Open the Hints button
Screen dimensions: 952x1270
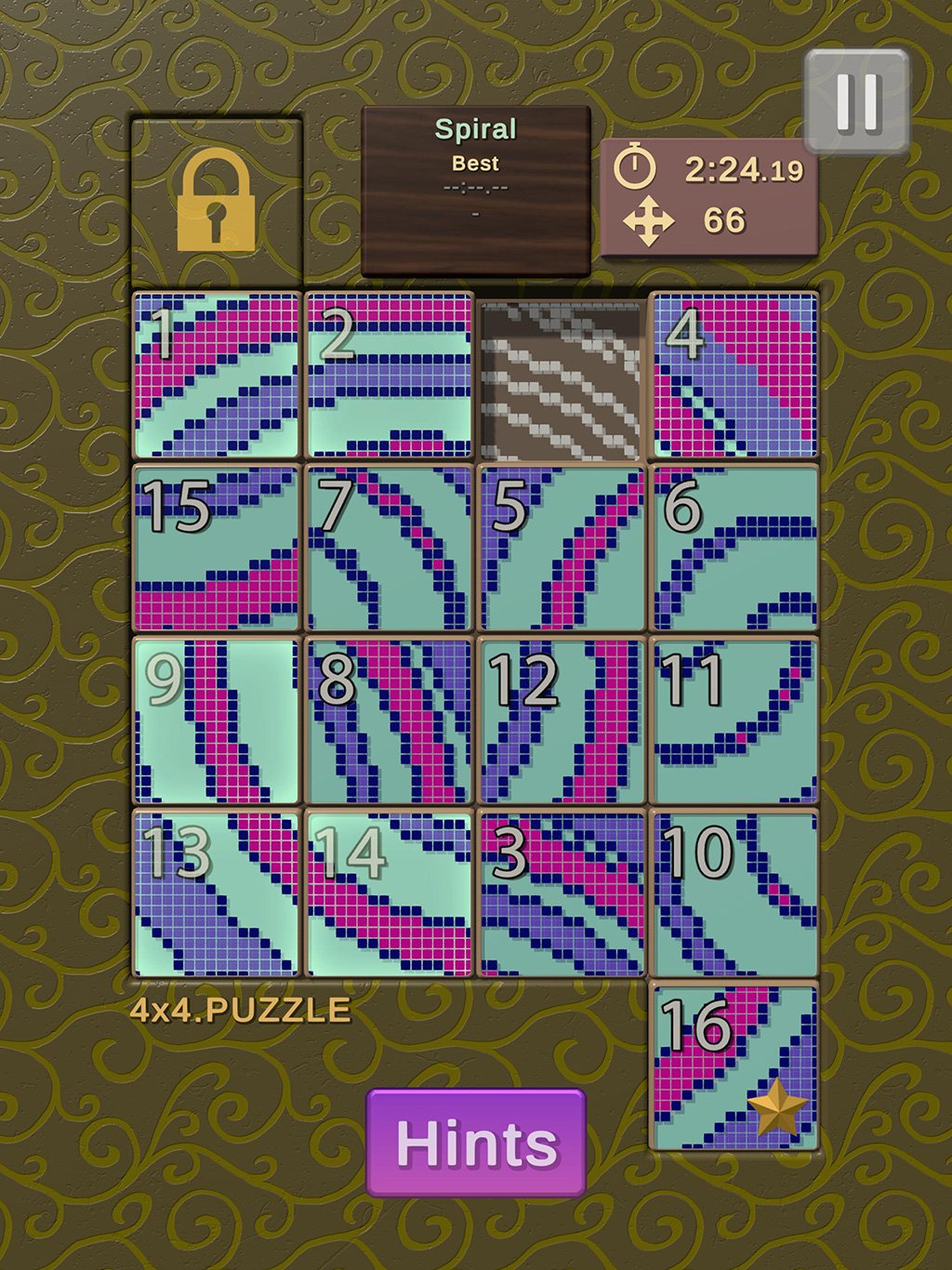point(476,1143)
